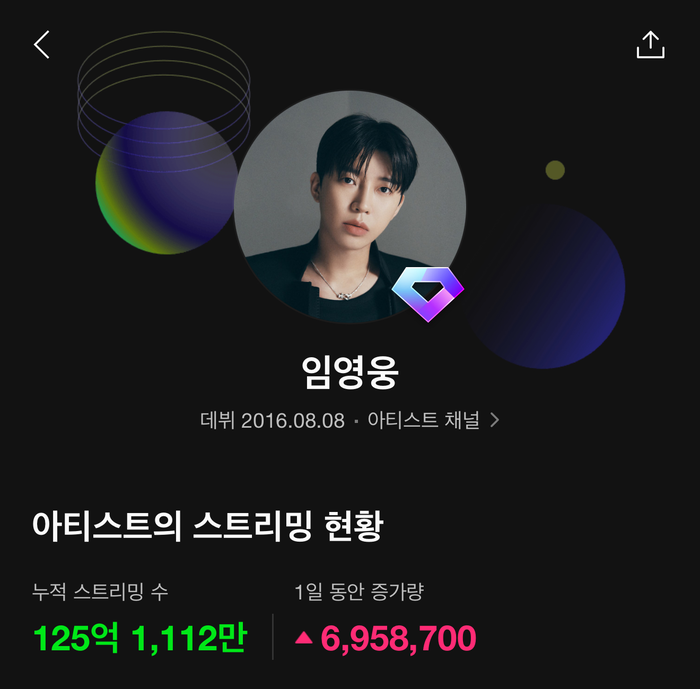Share this artist streaming page
Screen dimensions: 700x689
pos(650,45)
